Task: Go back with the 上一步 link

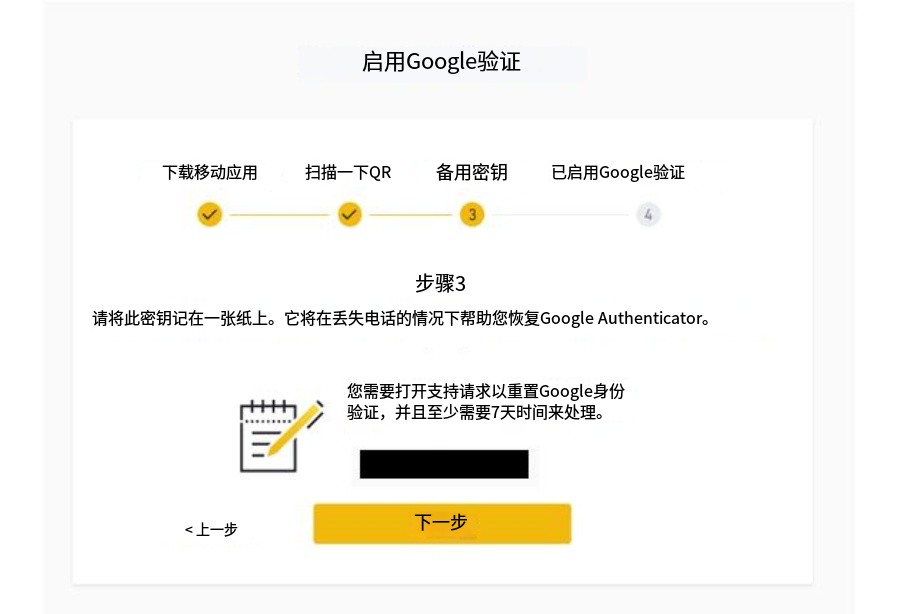Action: pos(211,529)
